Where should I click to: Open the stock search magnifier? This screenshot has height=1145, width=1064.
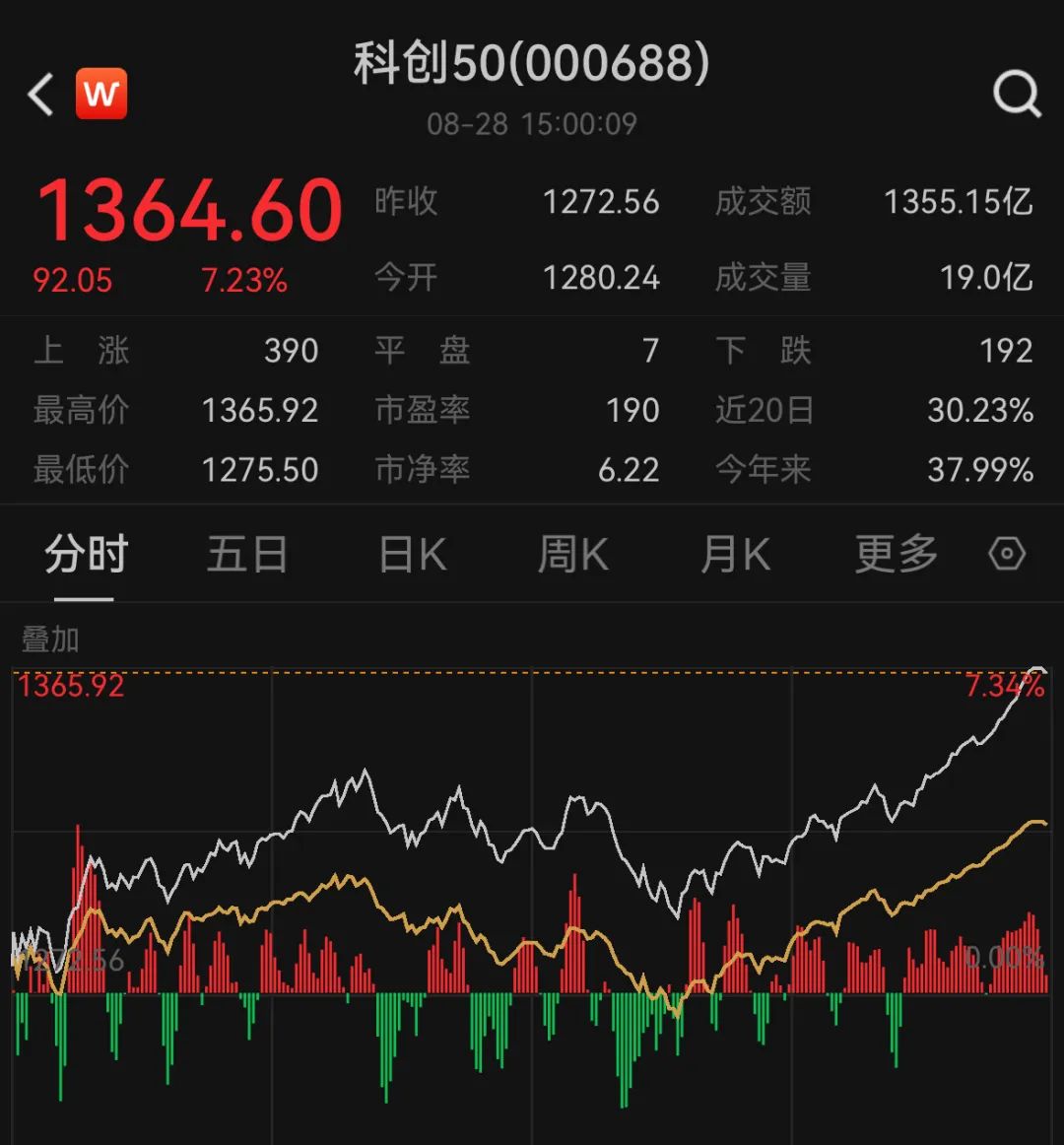(1016, 95)
